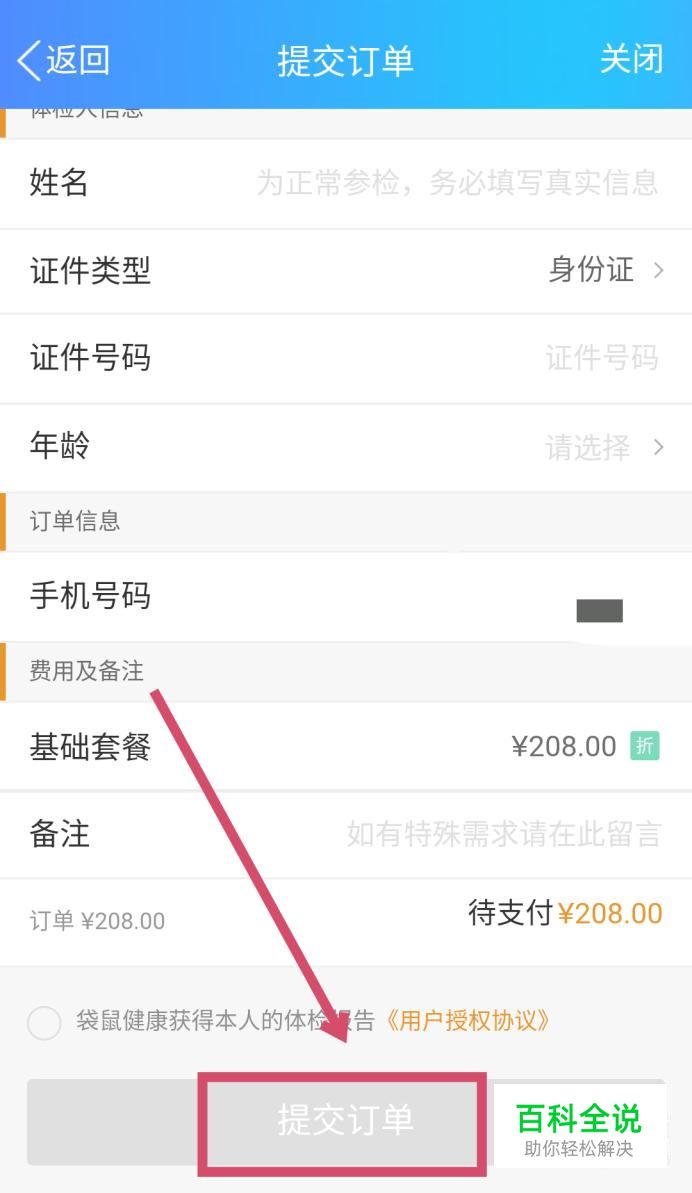The width and height of the screenshot is (692, 1193).
Task: Go back with the 返回 button
Action: tap(63, 60)
